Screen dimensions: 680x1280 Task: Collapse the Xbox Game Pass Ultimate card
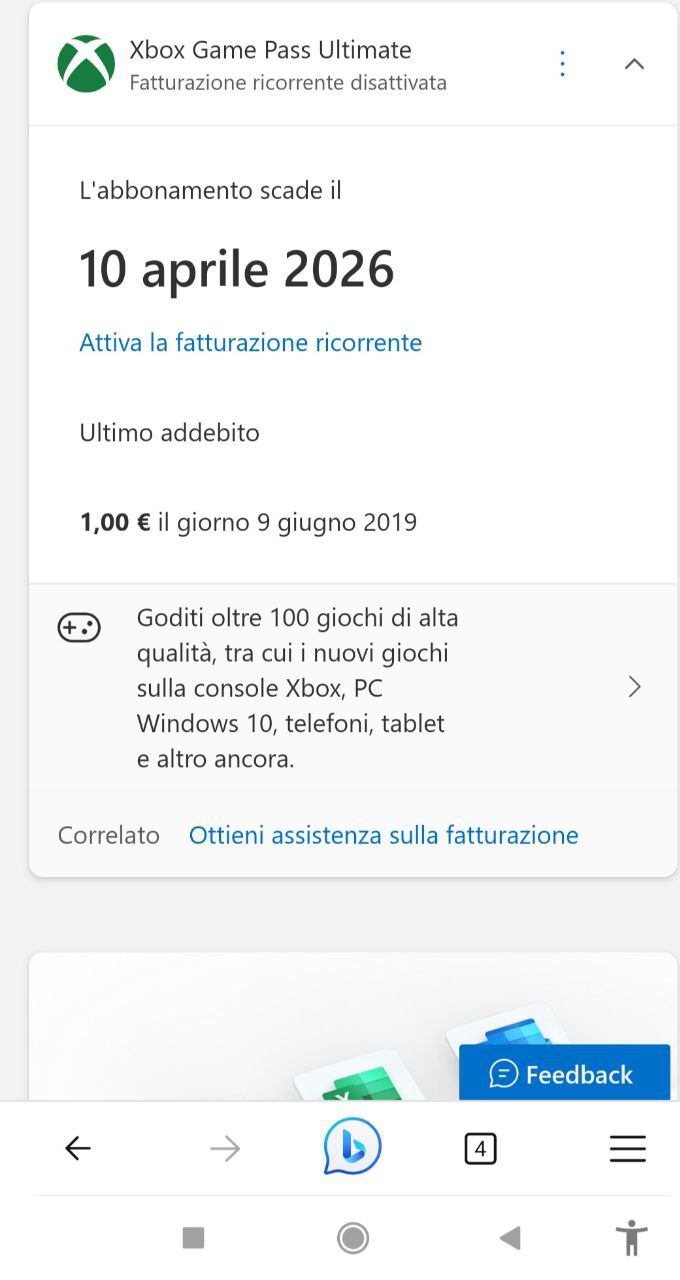click(x=634, y=64)
